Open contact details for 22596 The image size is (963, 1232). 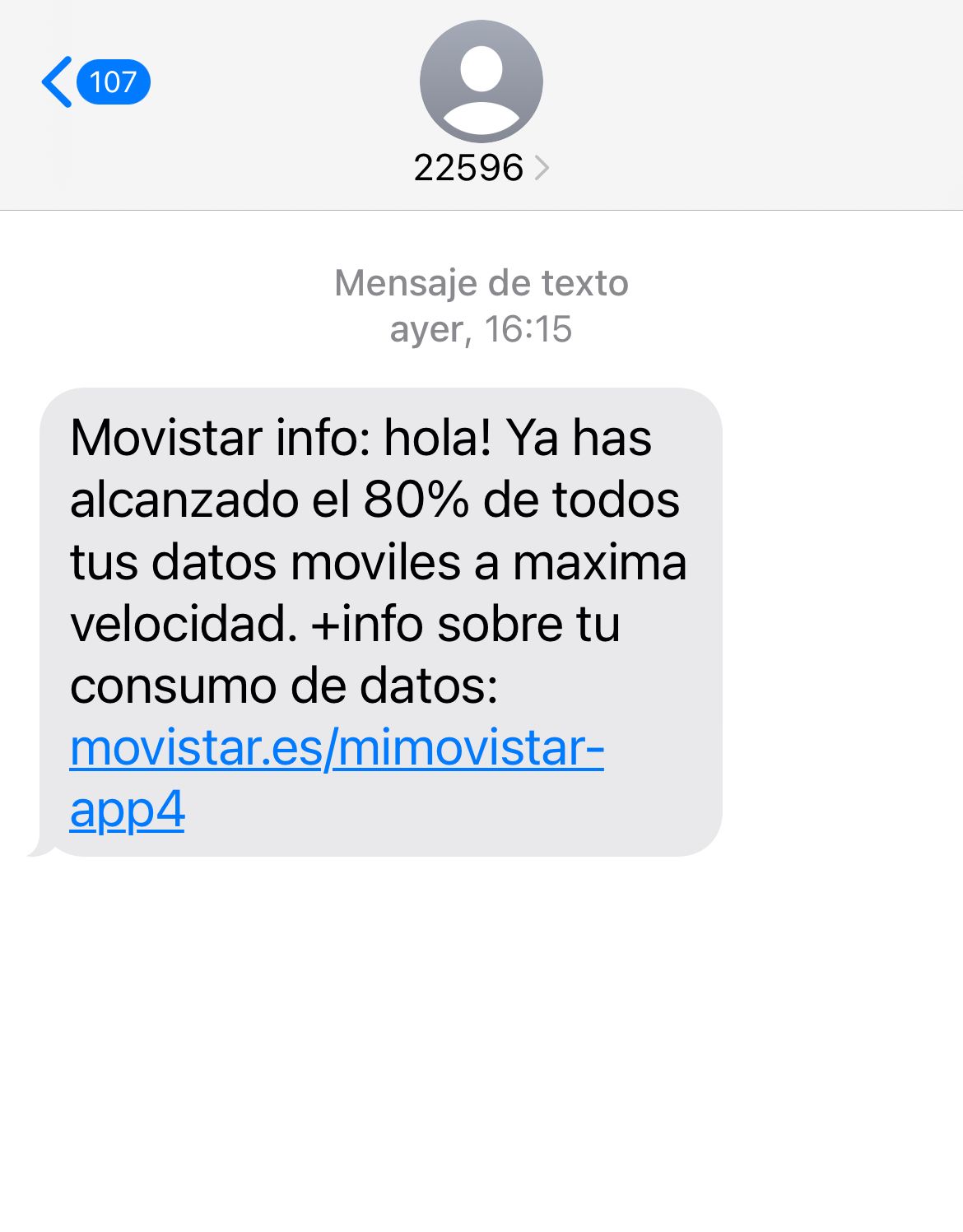(x=481, y=168)
